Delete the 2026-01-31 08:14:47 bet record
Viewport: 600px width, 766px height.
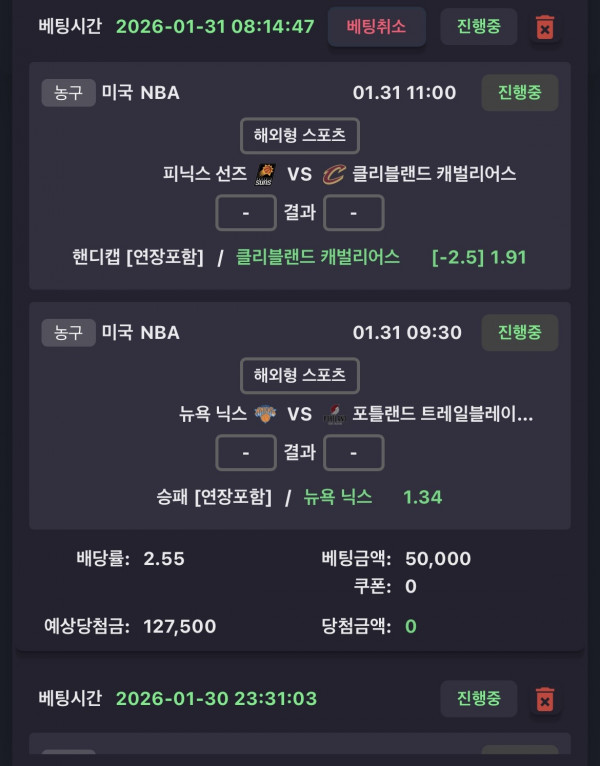pyautogui.click(x=544, y=27)
